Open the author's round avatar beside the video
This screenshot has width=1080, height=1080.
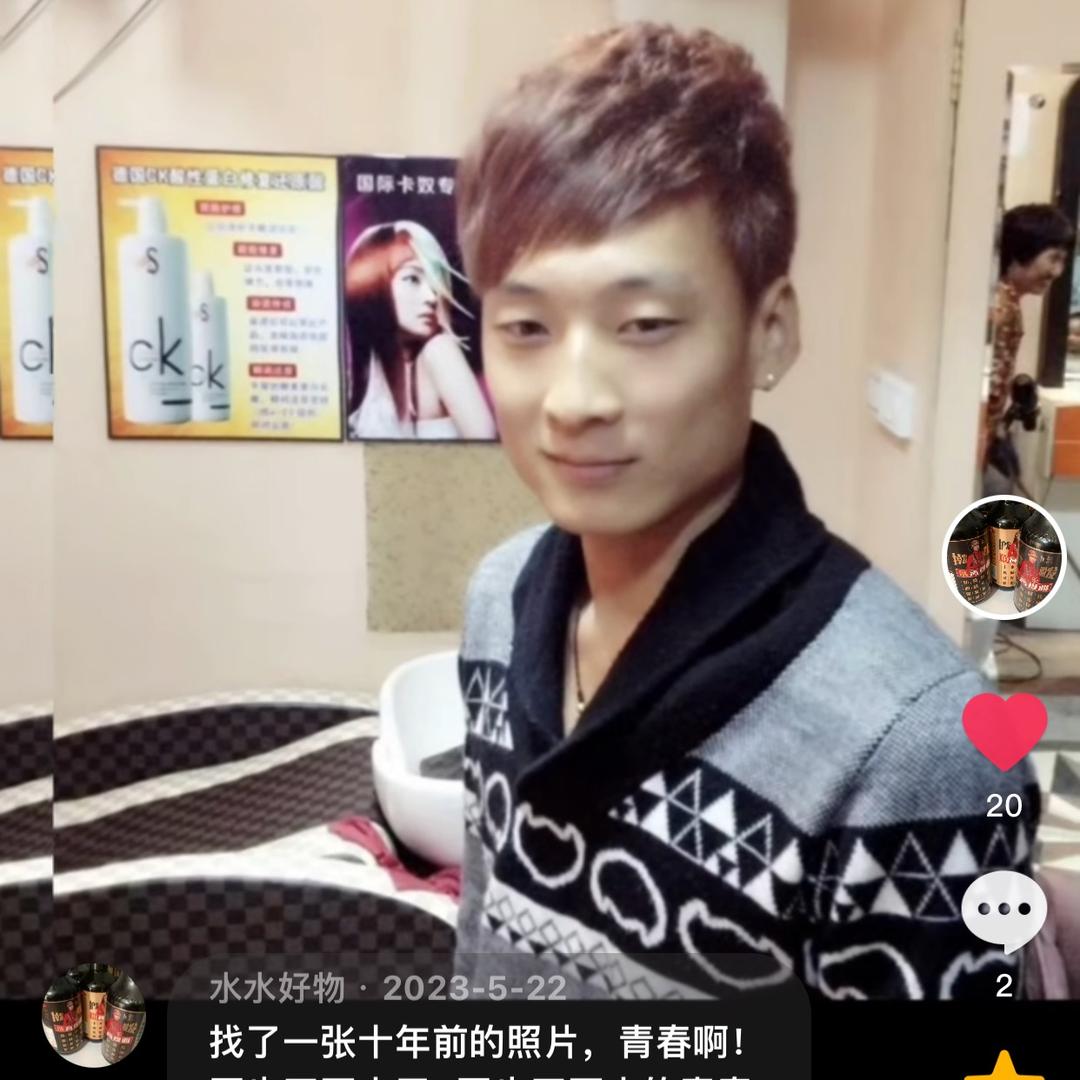[x=1004, y=558]
